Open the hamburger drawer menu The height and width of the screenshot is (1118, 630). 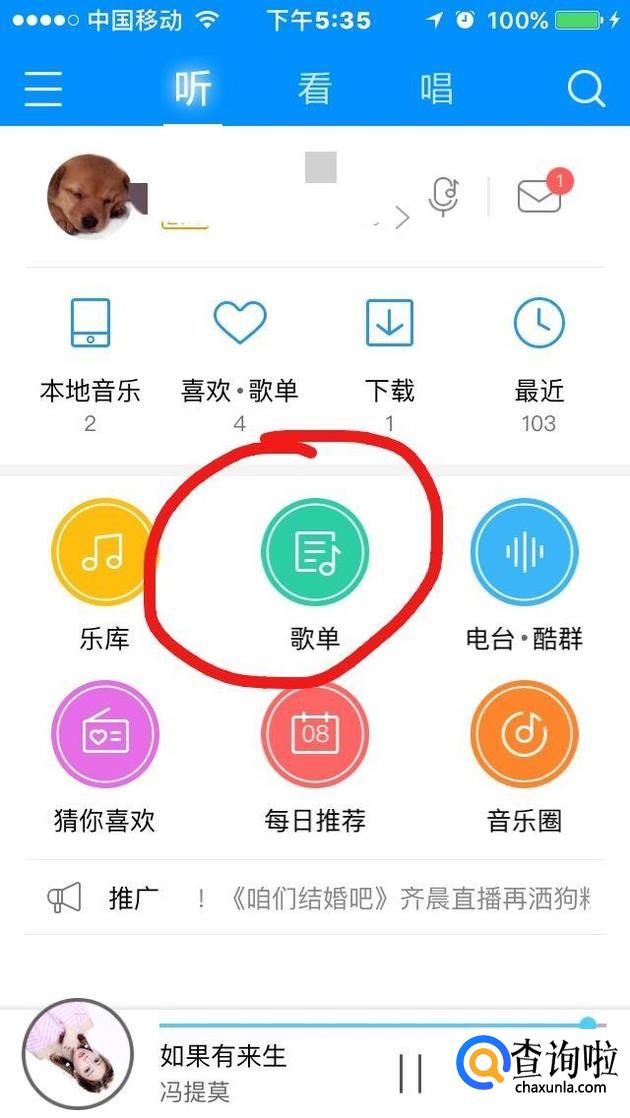point(43,88)
